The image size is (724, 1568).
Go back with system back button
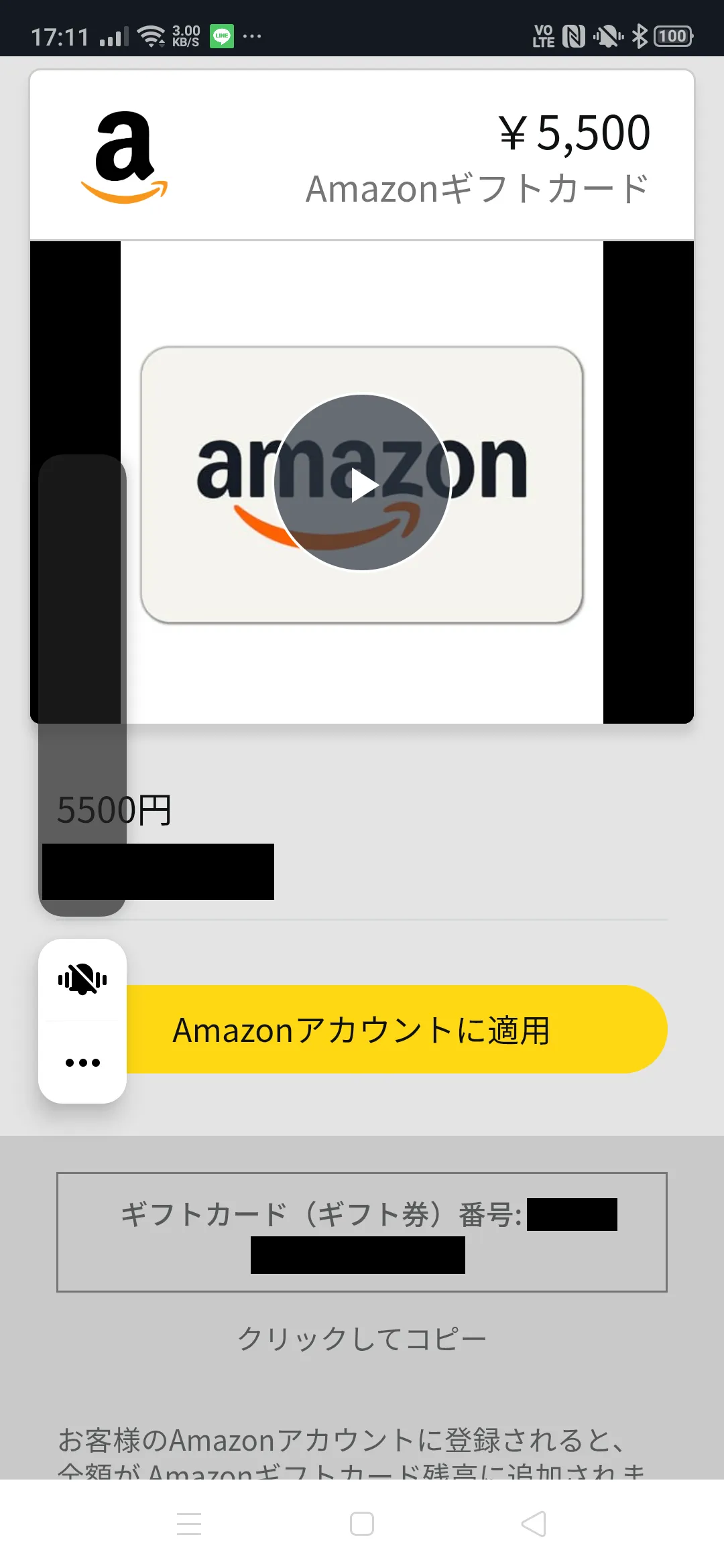click(x=534, y=1523)
